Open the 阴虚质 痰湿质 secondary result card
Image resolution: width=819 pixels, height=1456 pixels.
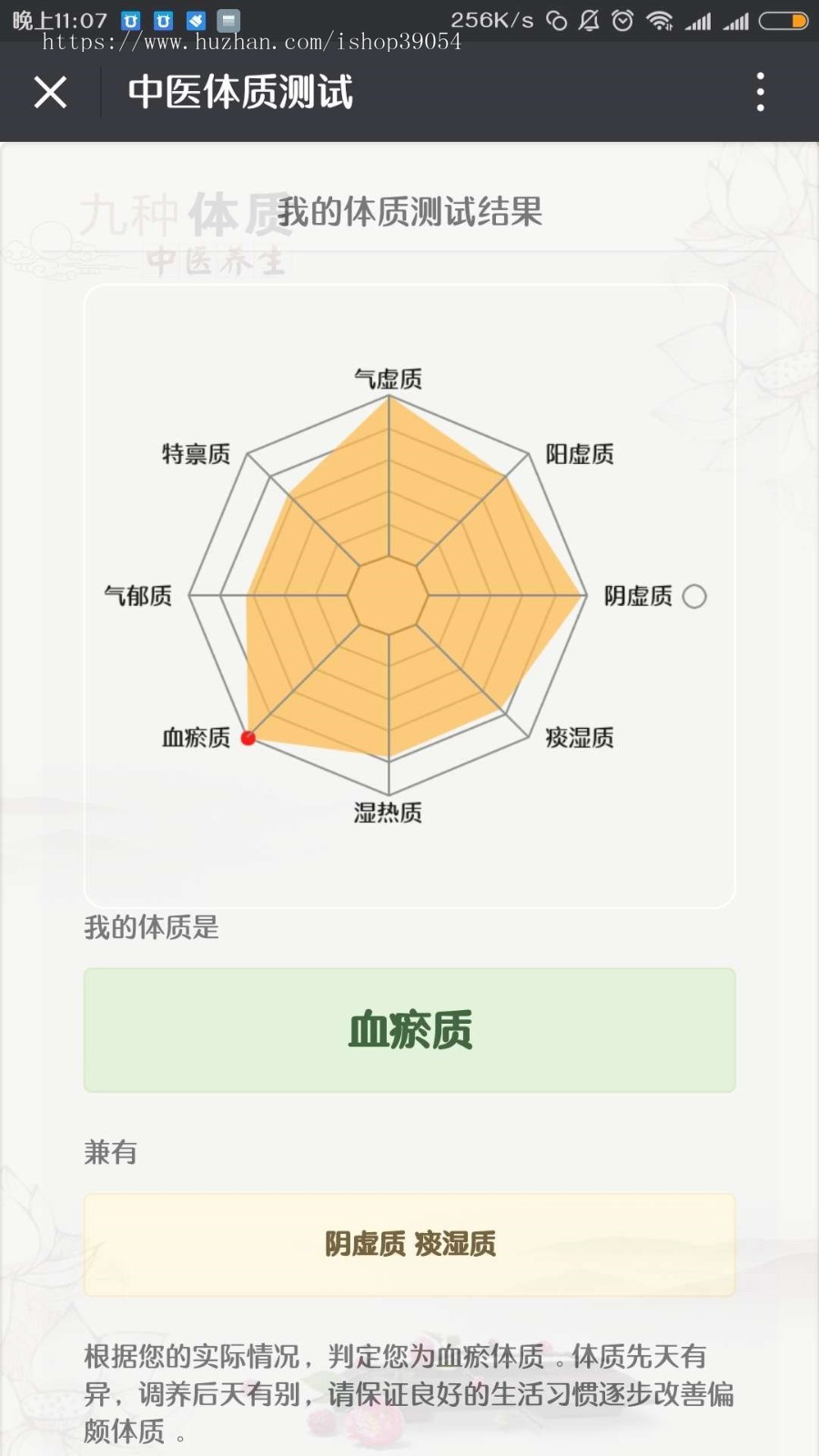click(x=409, y=1244)
